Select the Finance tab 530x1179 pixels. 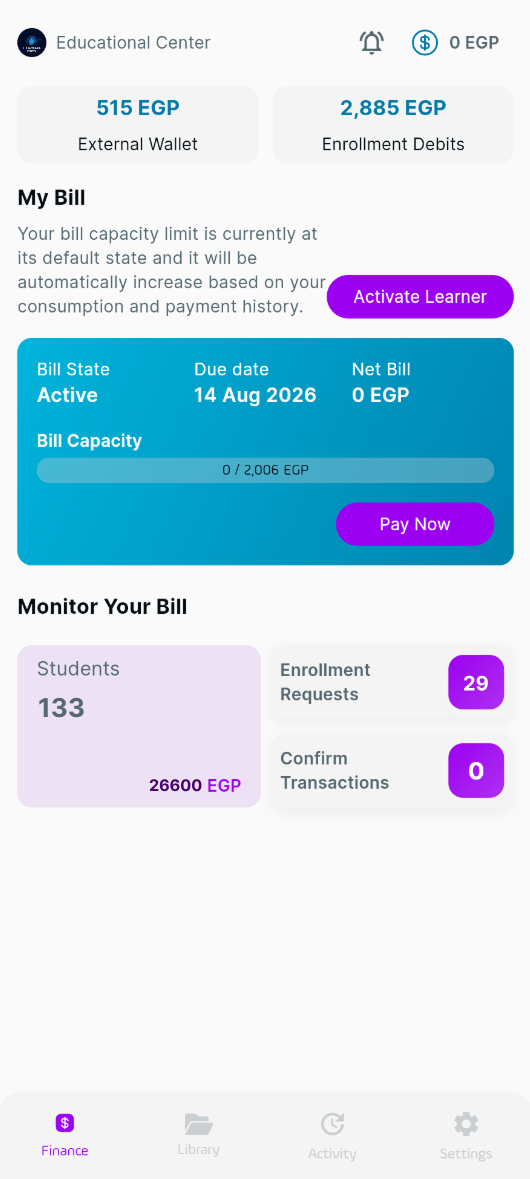tap(65, 1135)
